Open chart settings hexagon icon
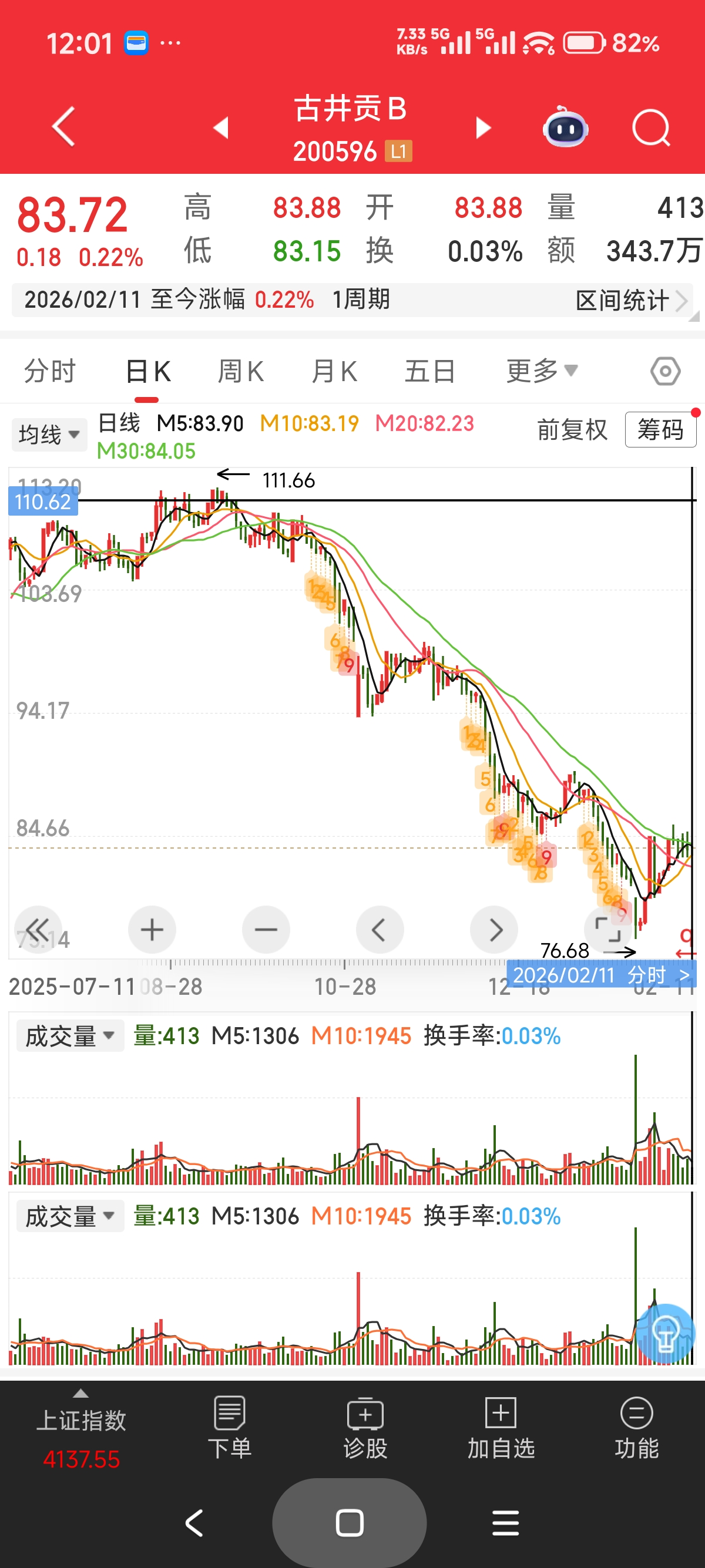This screenshot has width=705, height=1568. coord(665,371)
